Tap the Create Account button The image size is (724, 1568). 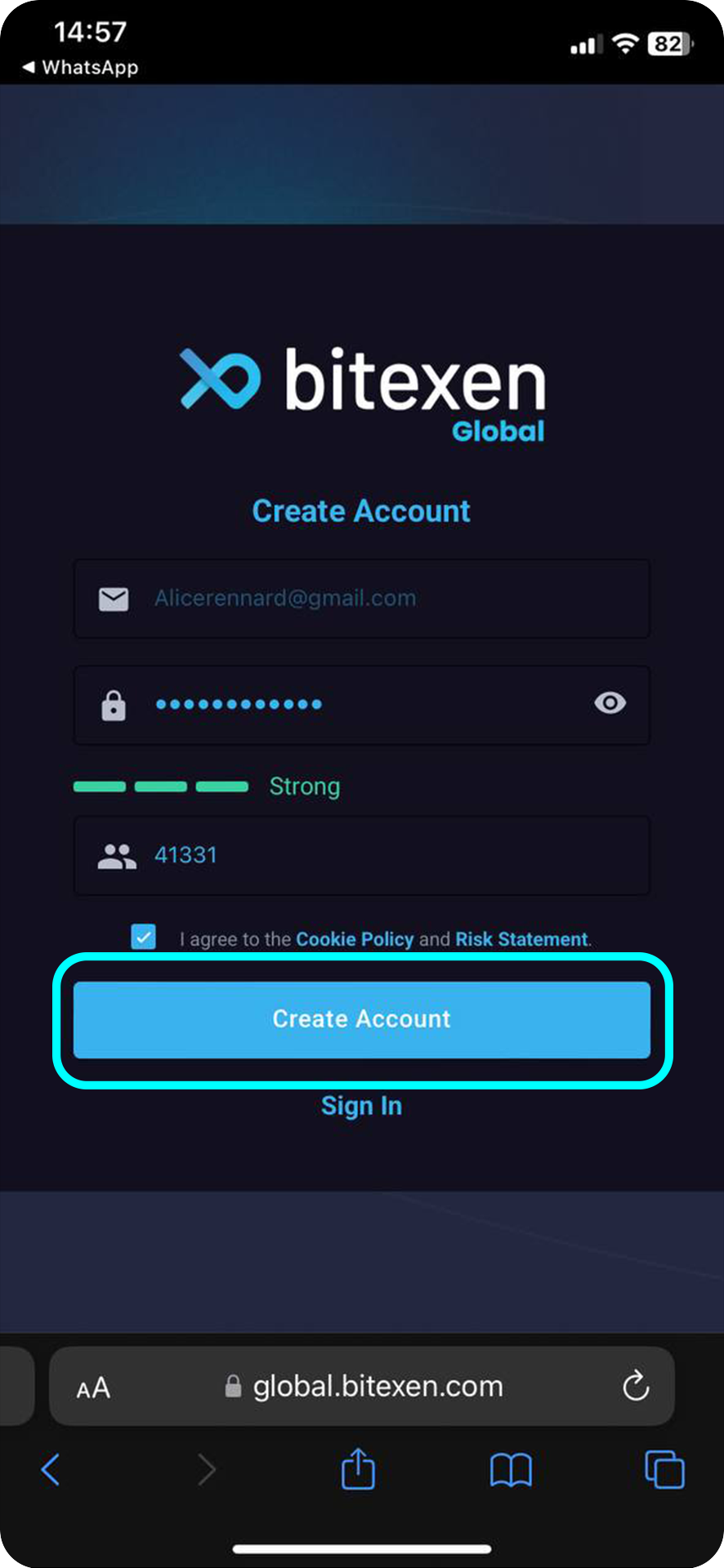click(x=362, y=1020)
